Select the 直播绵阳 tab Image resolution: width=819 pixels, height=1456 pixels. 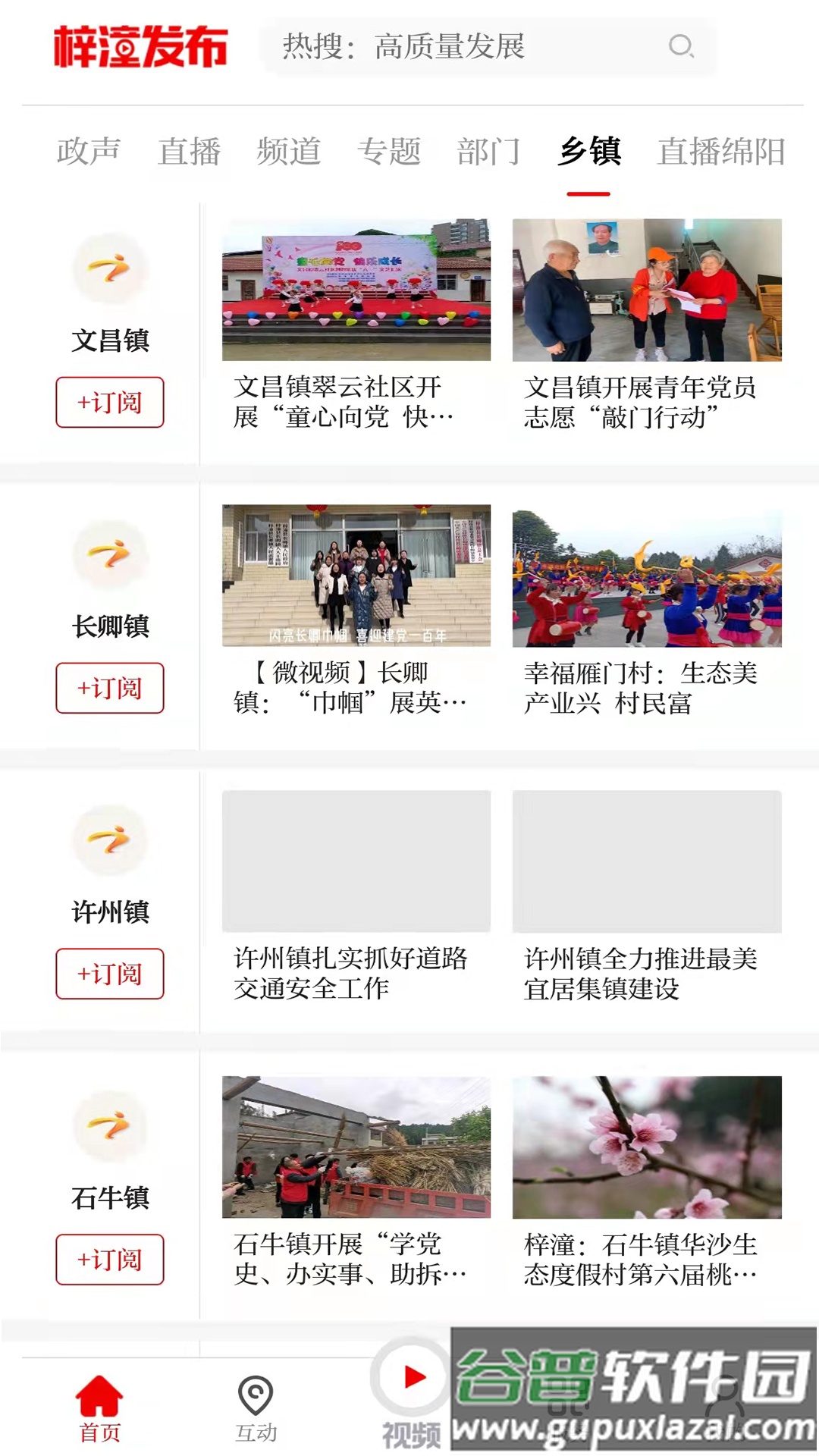coord(719,152)
